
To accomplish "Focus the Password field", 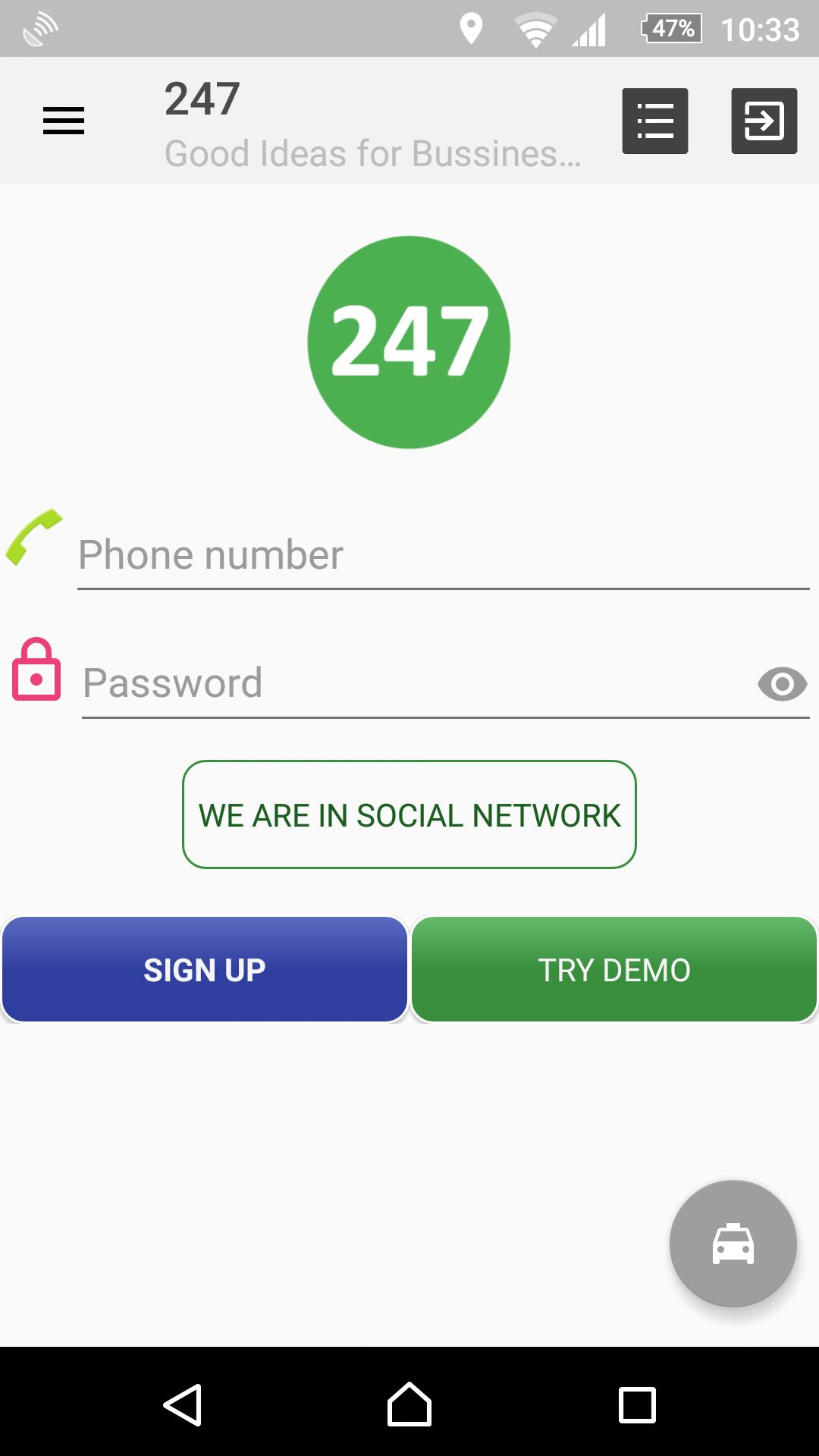I will 417,683.
